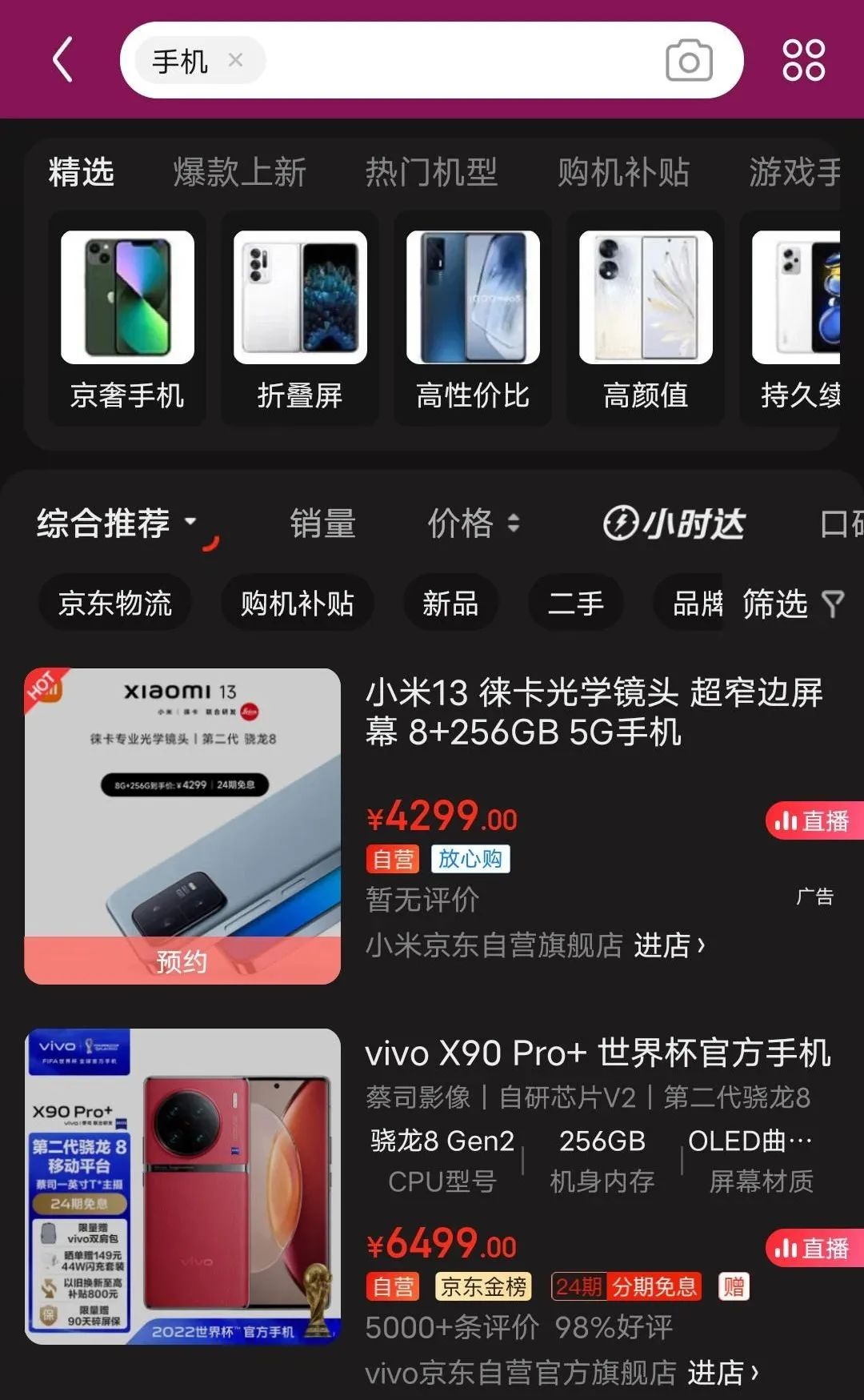Screen dimensions: 864x1400
Task: Open the 京奢手机 category tile
Action: [x=127, y=319]
